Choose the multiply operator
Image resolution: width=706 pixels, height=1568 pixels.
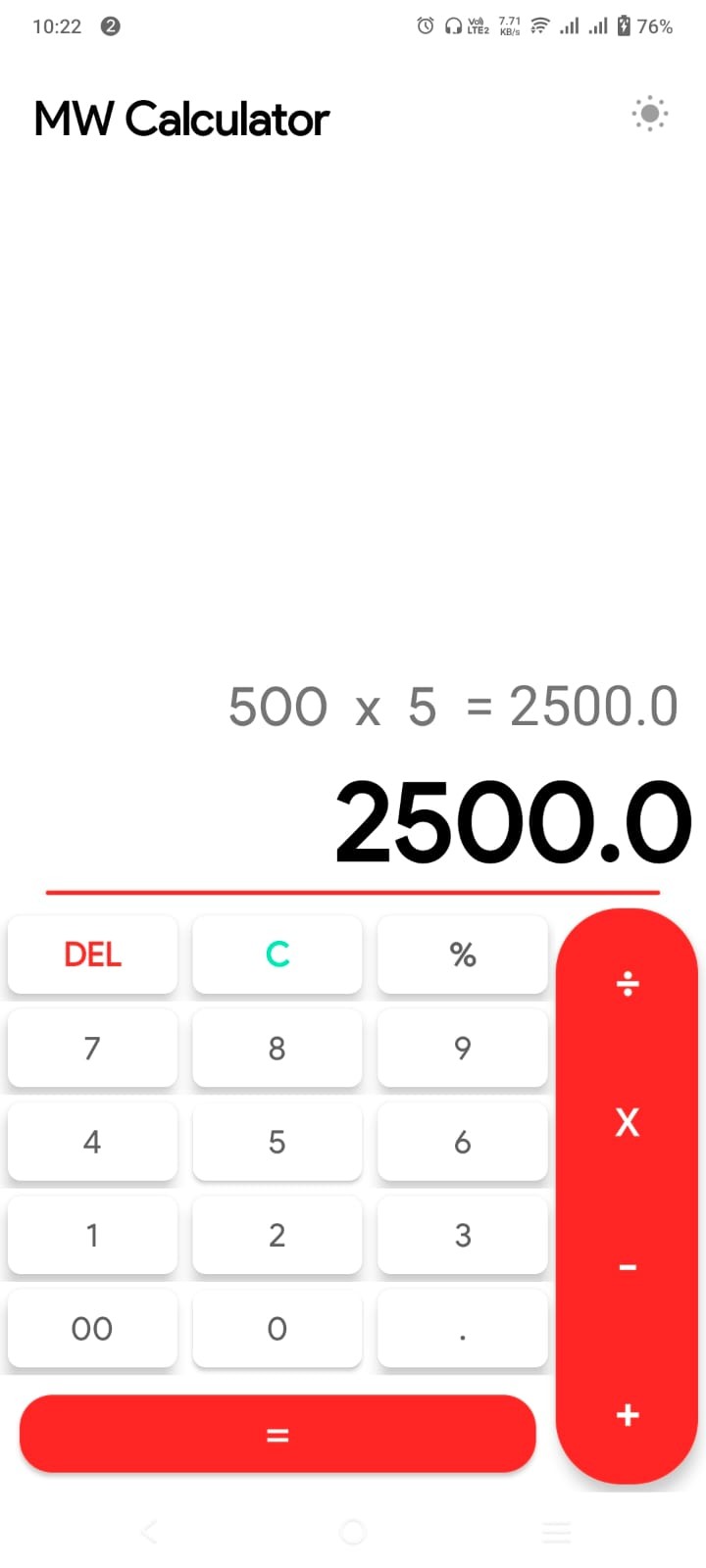[x=627, y=1122]
